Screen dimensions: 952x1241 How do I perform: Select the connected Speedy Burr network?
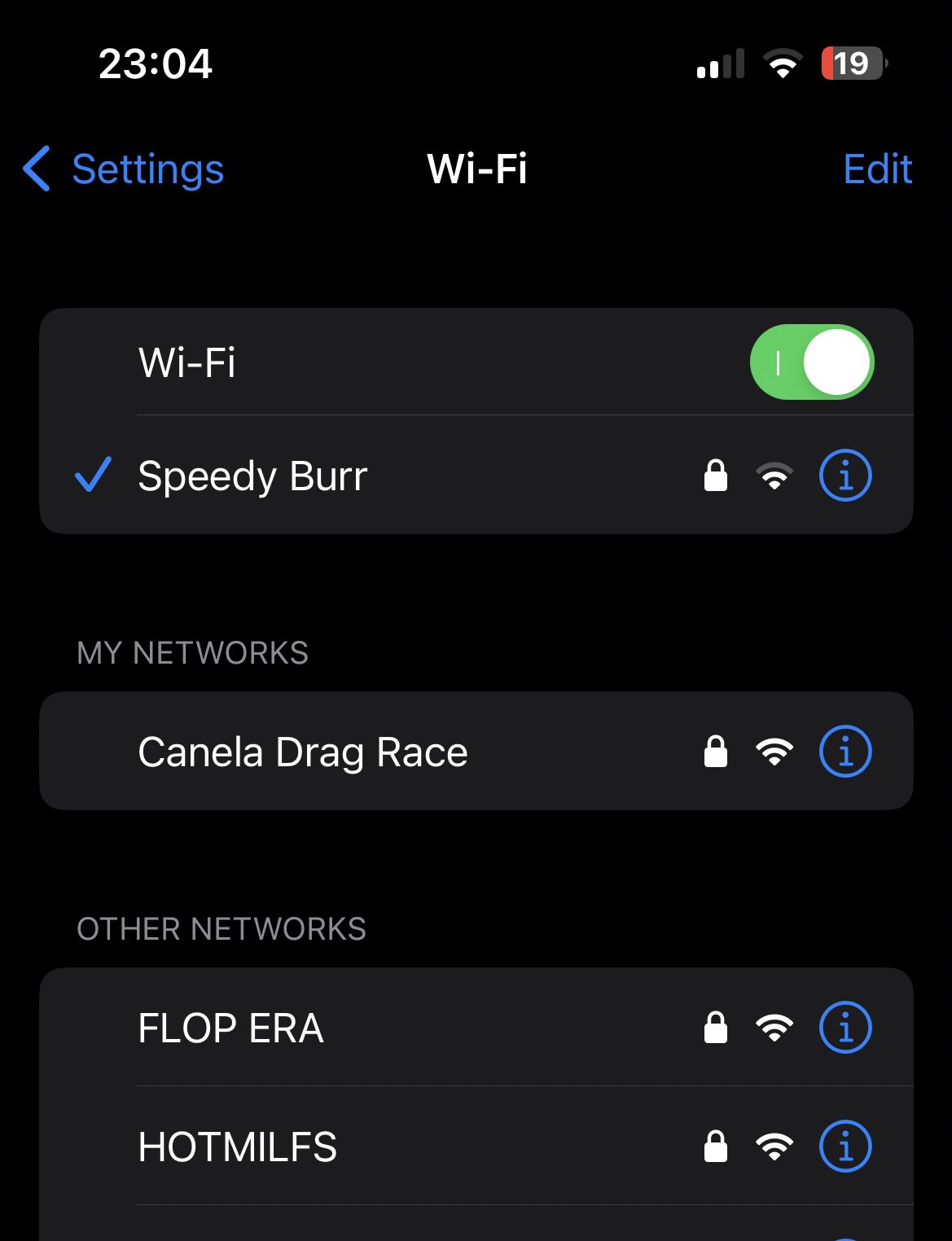click(252, 476)
